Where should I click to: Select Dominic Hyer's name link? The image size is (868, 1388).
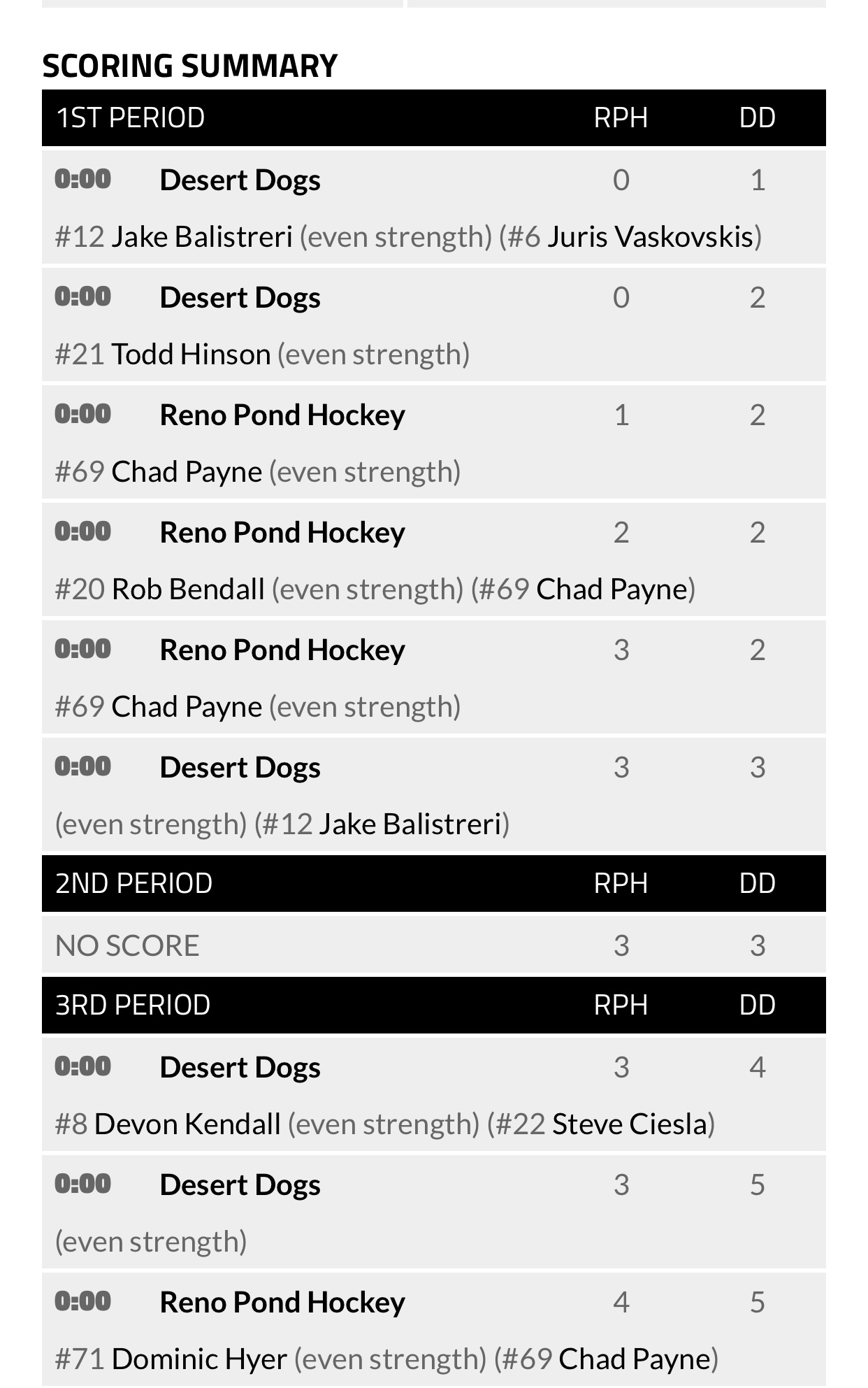click(x=199, y=1359)
